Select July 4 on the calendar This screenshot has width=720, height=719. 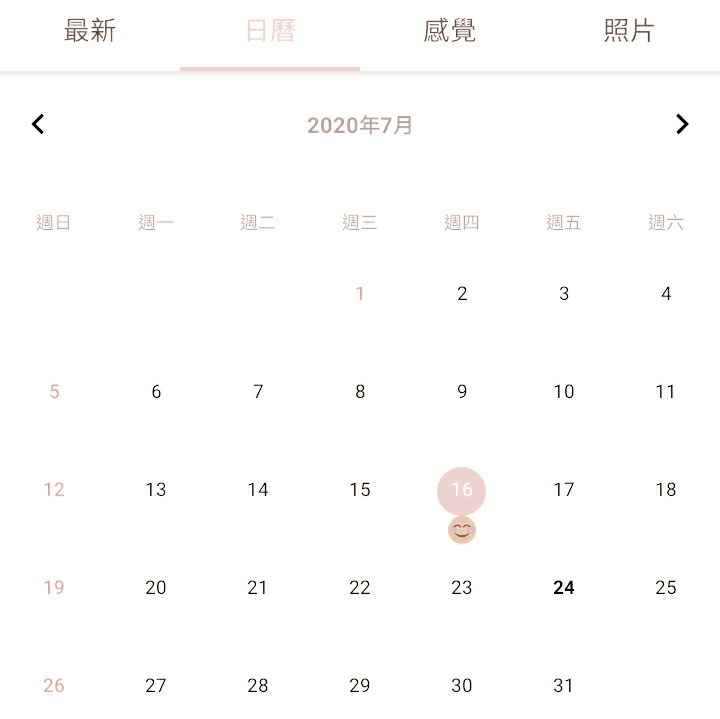[x=666, y=294]
